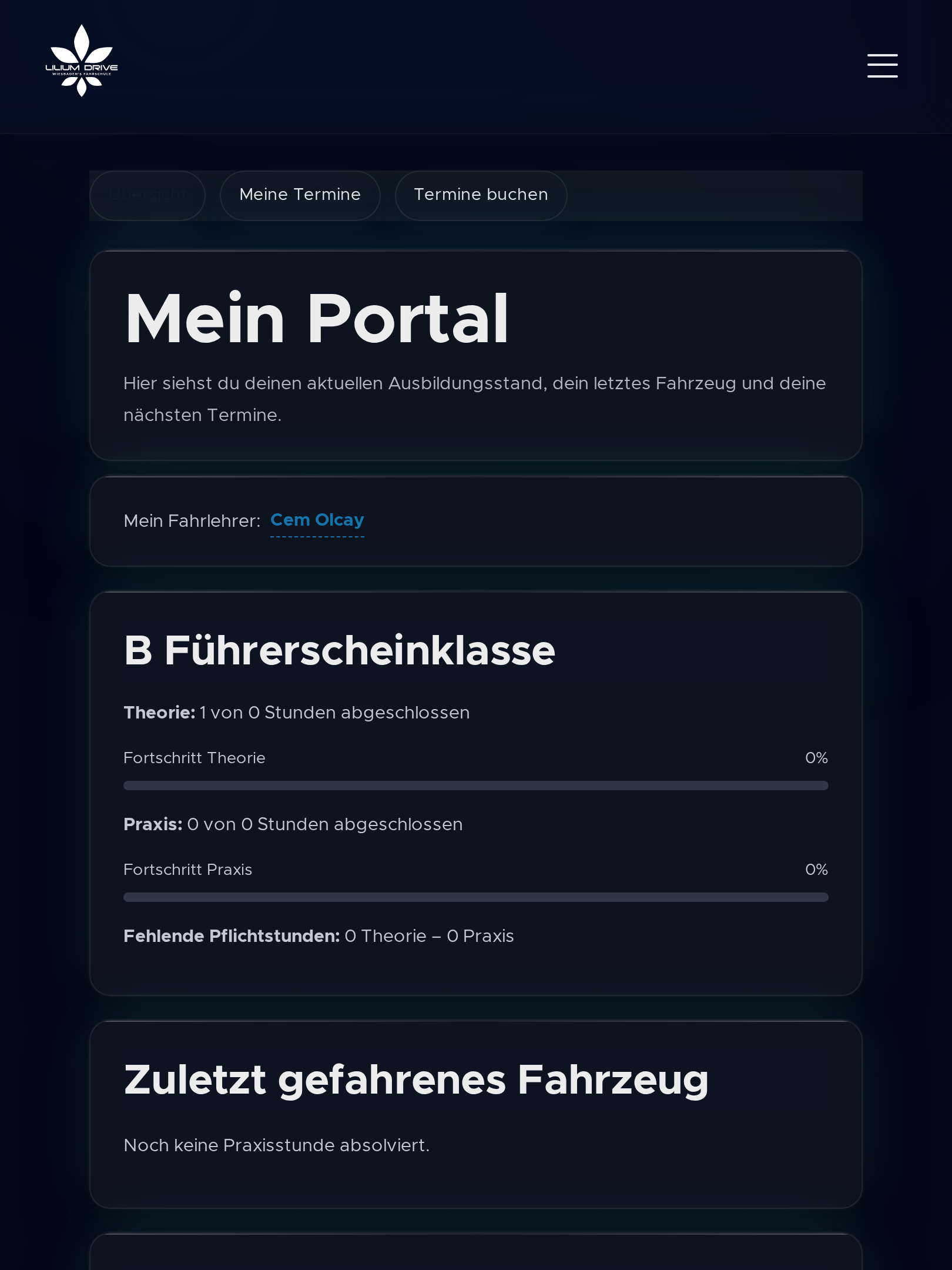952x1270 pixels.
Task: Open the Termine buchen tab
Action: [x=481, y=196]
